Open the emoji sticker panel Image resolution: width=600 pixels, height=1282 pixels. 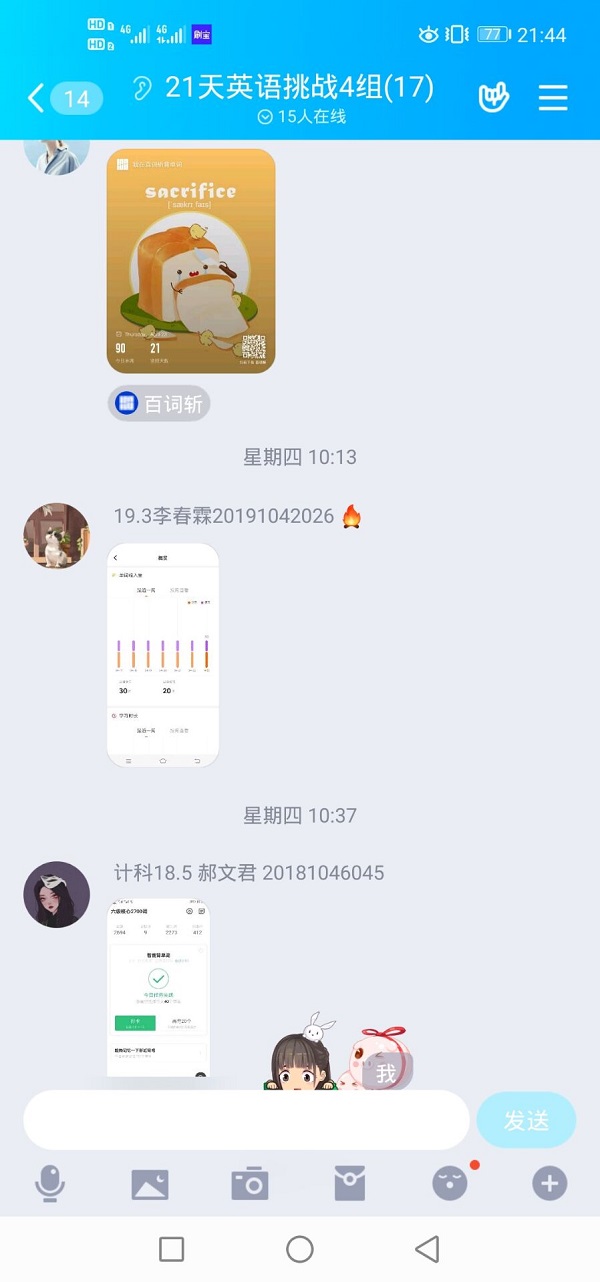[x=450, y=1185]
